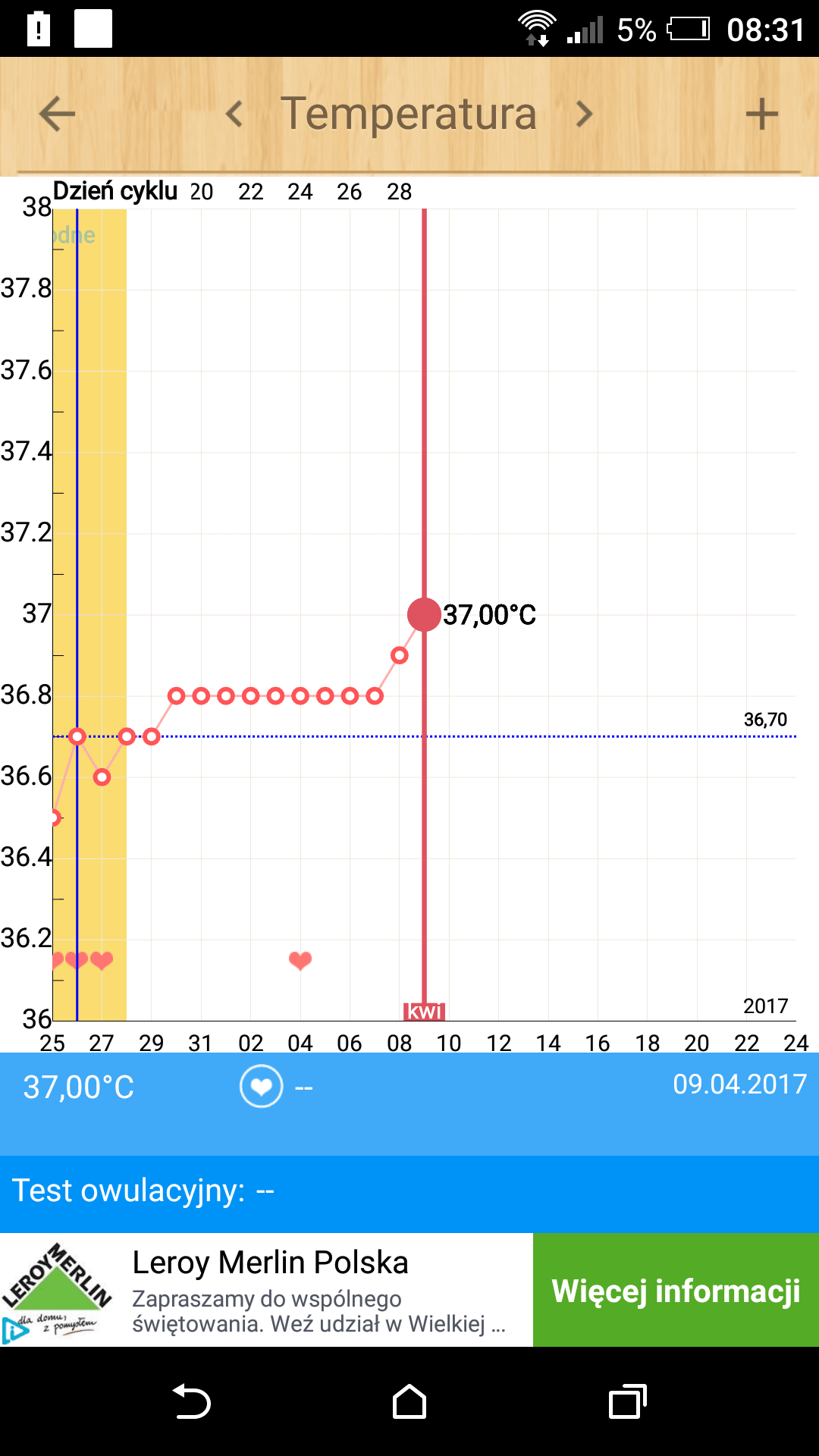Switch to the next chart after Temperatura
This screenshot has width=819, height=1456.
tap(584, 115)
